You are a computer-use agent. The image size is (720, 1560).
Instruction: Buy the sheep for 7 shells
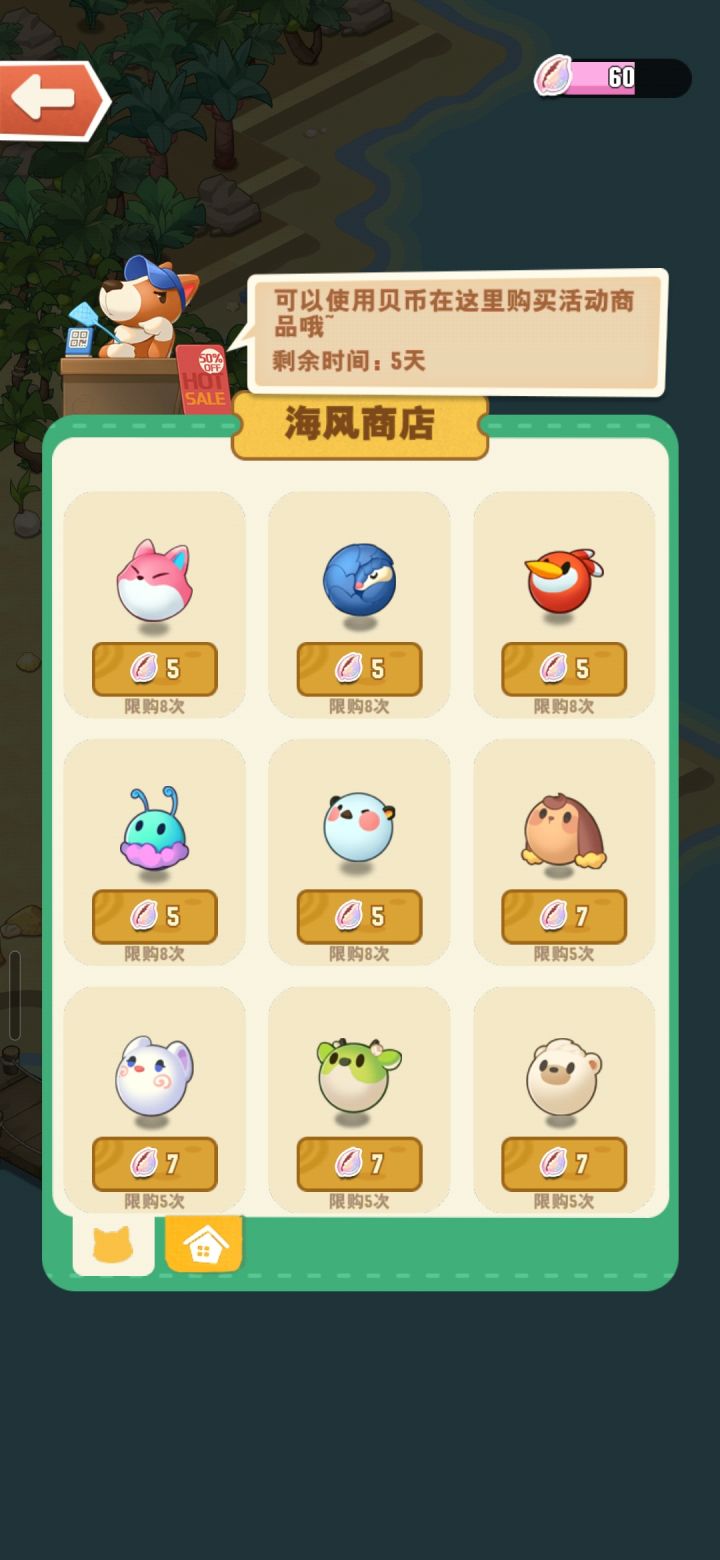point(565,1163)
